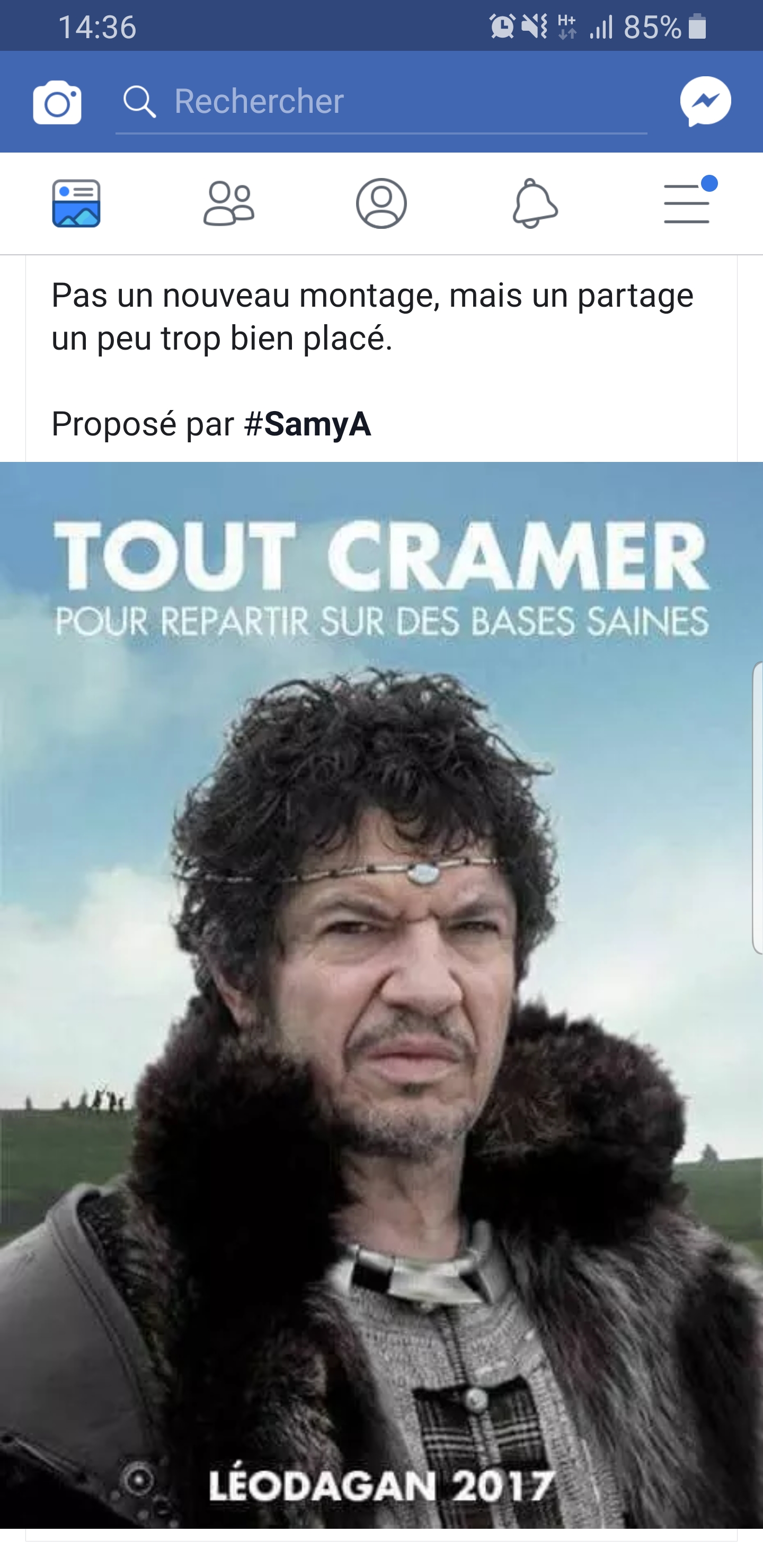This screenshot has width=763, height=1568.
Task: Open the camera icon
Action: click(x=57, y=102)
